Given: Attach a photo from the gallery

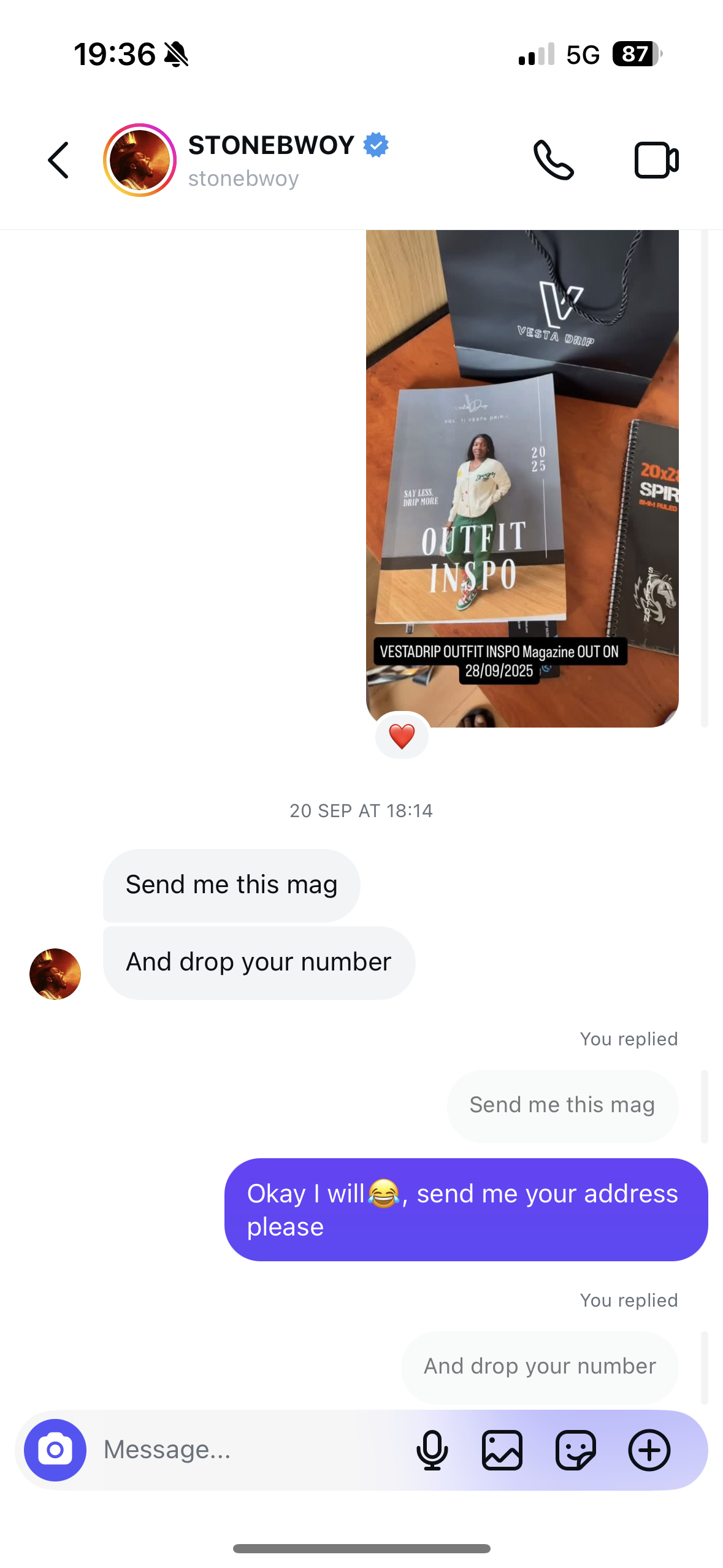Looking at the screenshot, I should point(502,1450).
